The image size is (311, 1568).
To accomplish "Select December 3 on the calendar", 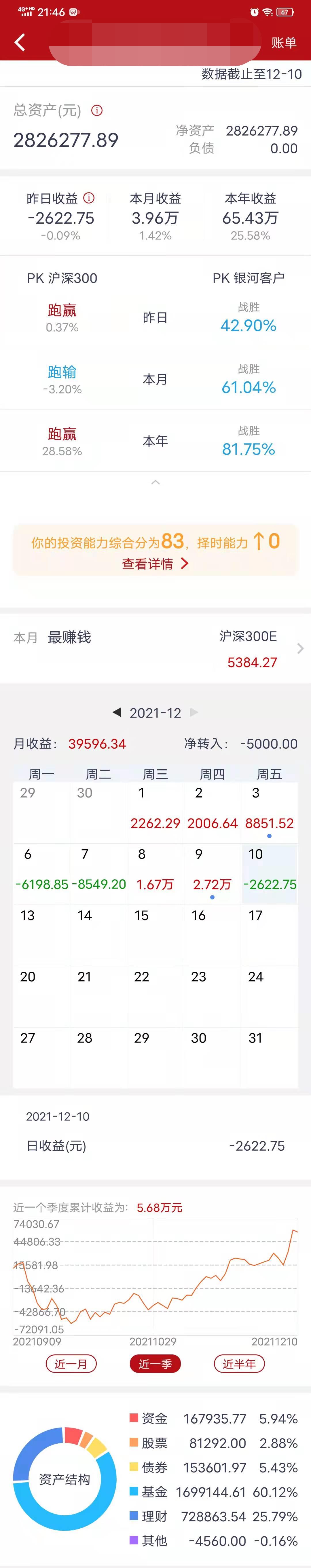I will tap(269, 812).
